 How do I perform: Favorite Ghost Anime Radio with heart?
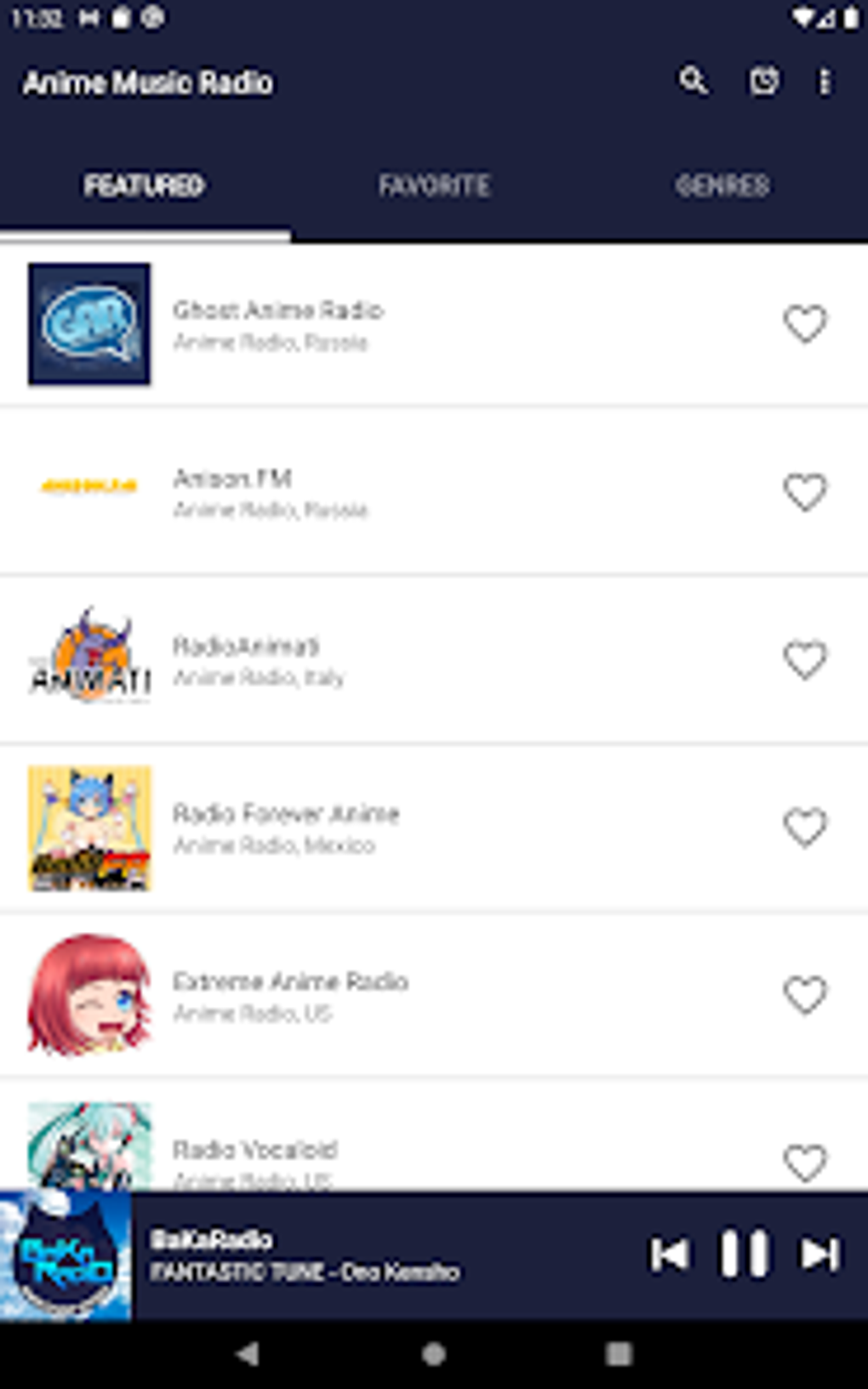point(805,323)
